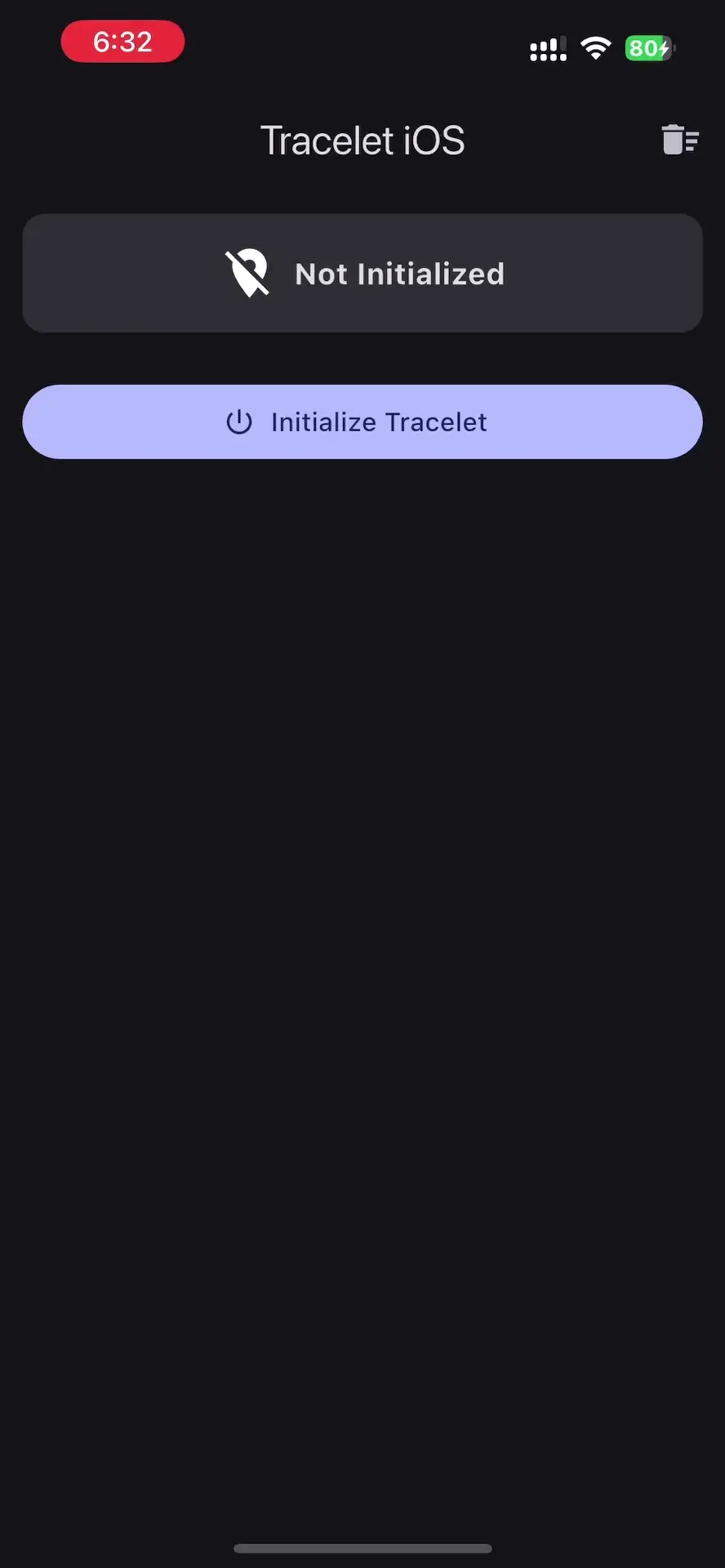Select the Tracelet iOS title bar
The width and height of the screenshot is (725, 1568).
[362, 140]
